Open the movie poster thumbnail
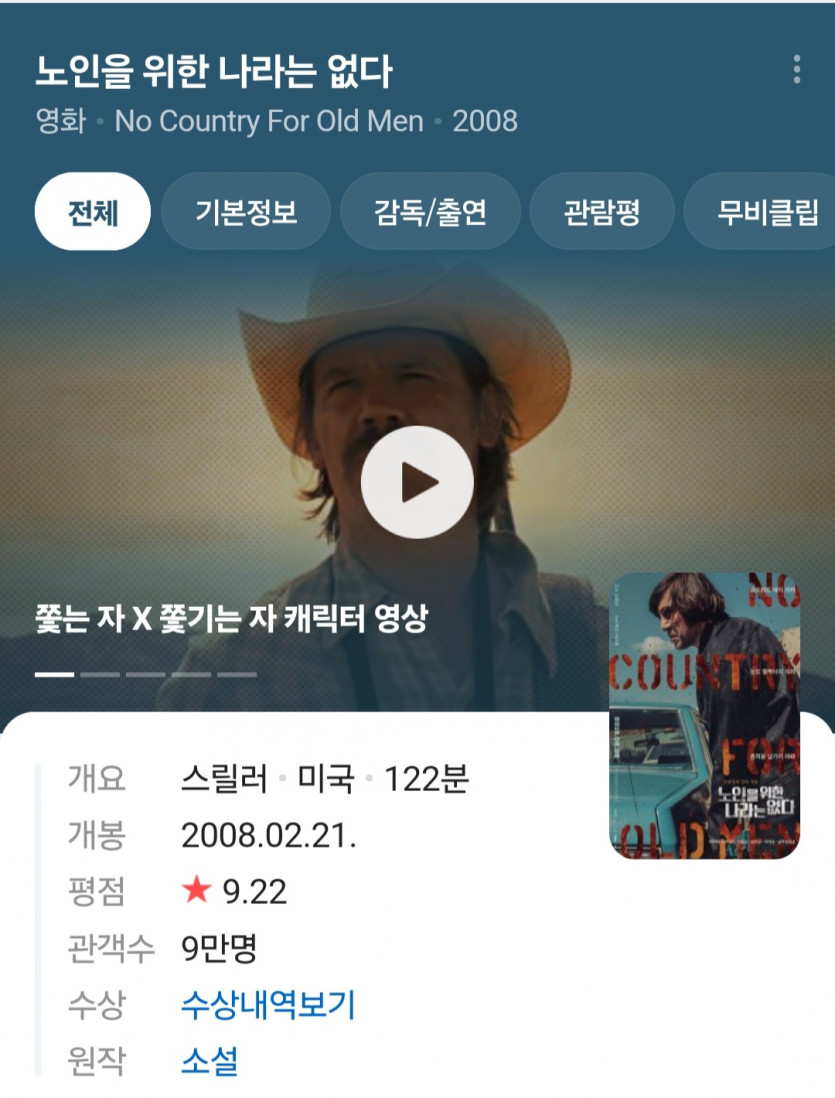The image size is (835, 1098). point(705,716)
